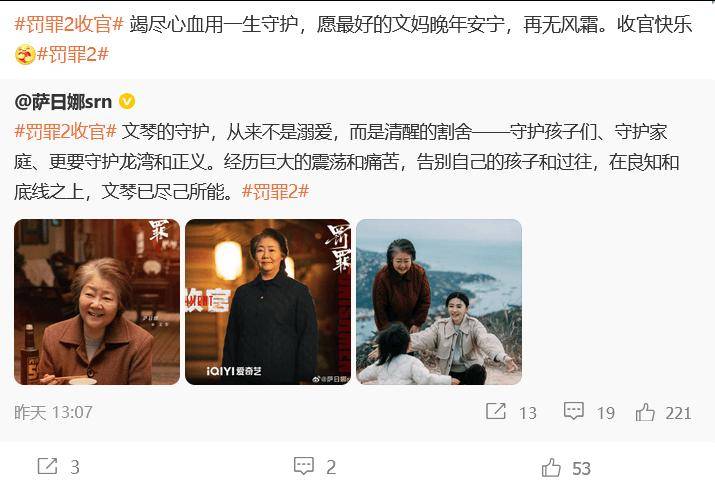Open the #罚罪2# hashtag ending the quoted post
The image size is (715, 490).
(274, 191)
